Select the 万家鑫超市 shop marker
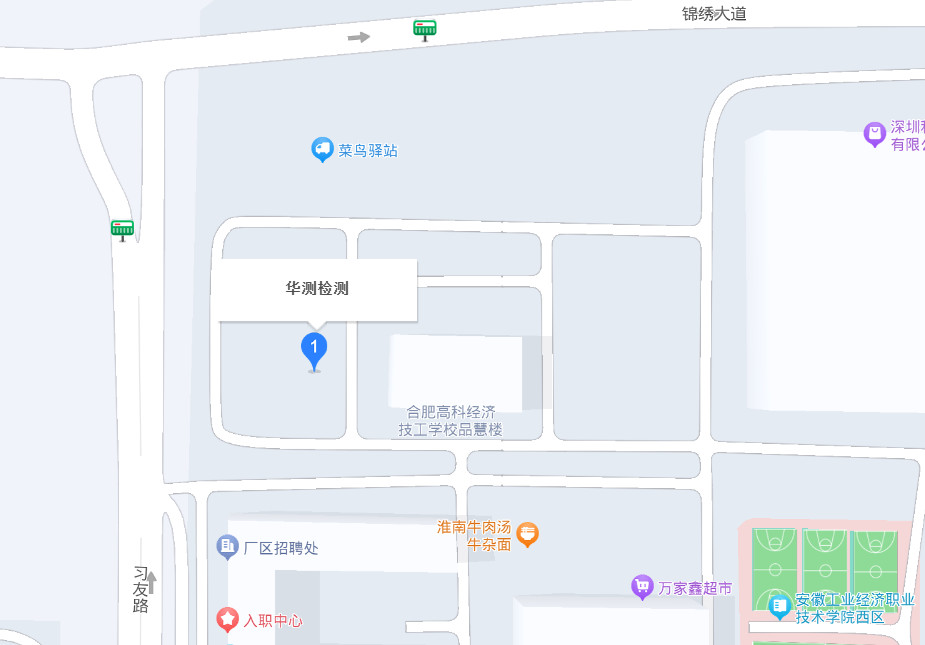The width and height of the screenshot is (925, 645). point(642,587)
